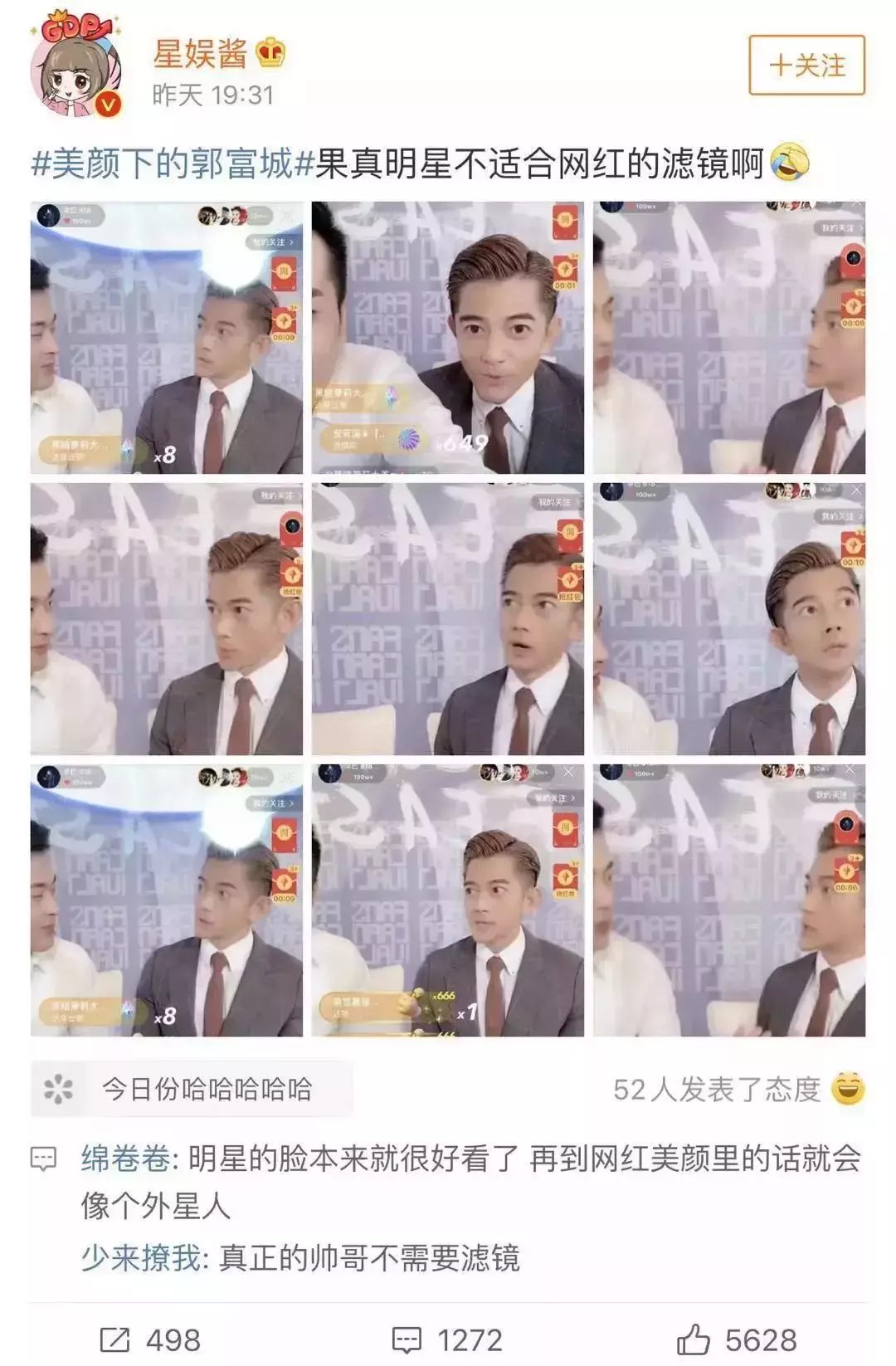Click the crown VIP icon beside 星娱酱

(x=270, y=53)
